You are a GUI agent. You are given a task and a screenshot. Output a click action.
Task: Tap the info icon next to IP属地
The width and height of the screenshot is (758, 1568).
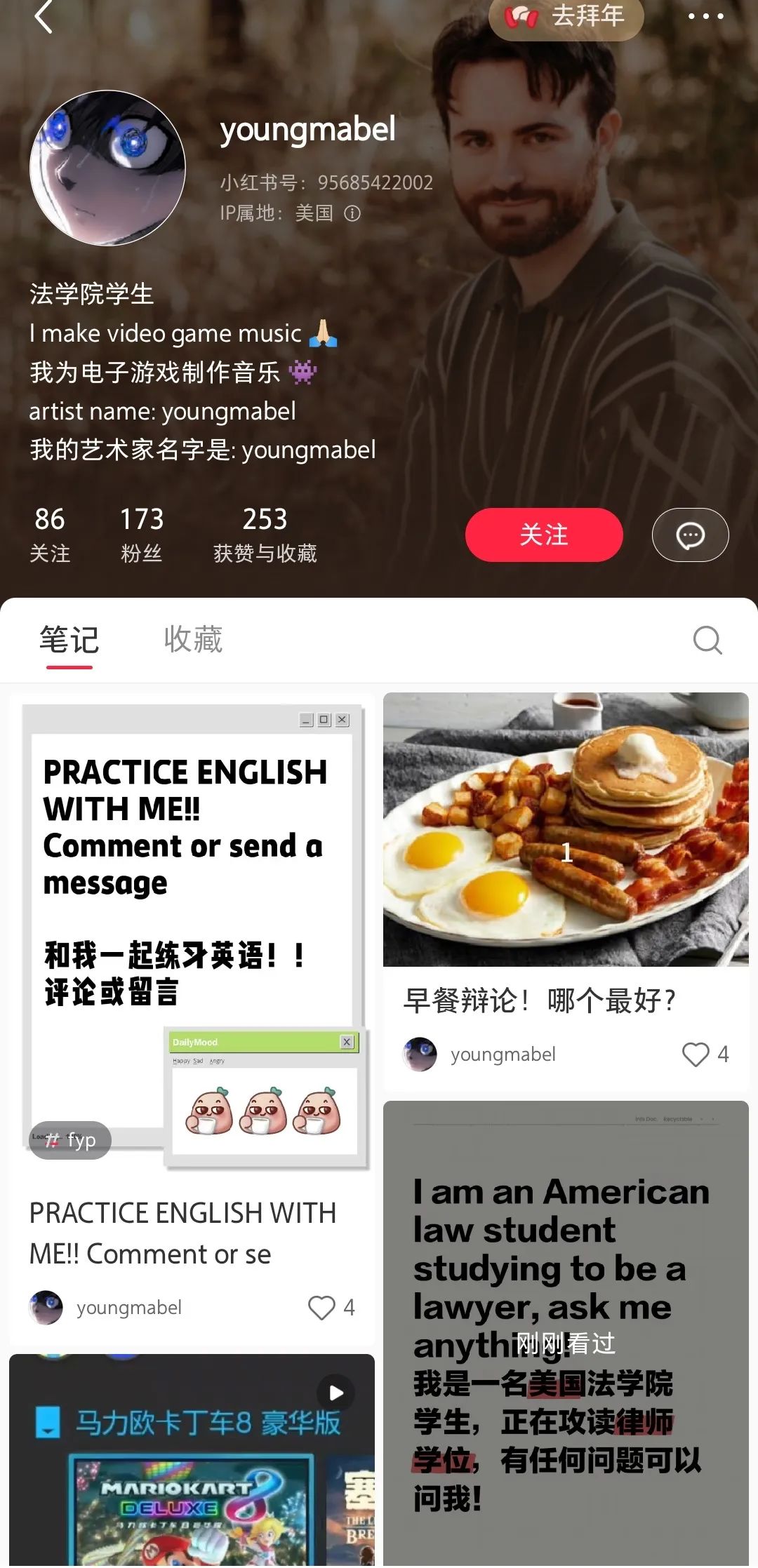(x=352, y=213)
